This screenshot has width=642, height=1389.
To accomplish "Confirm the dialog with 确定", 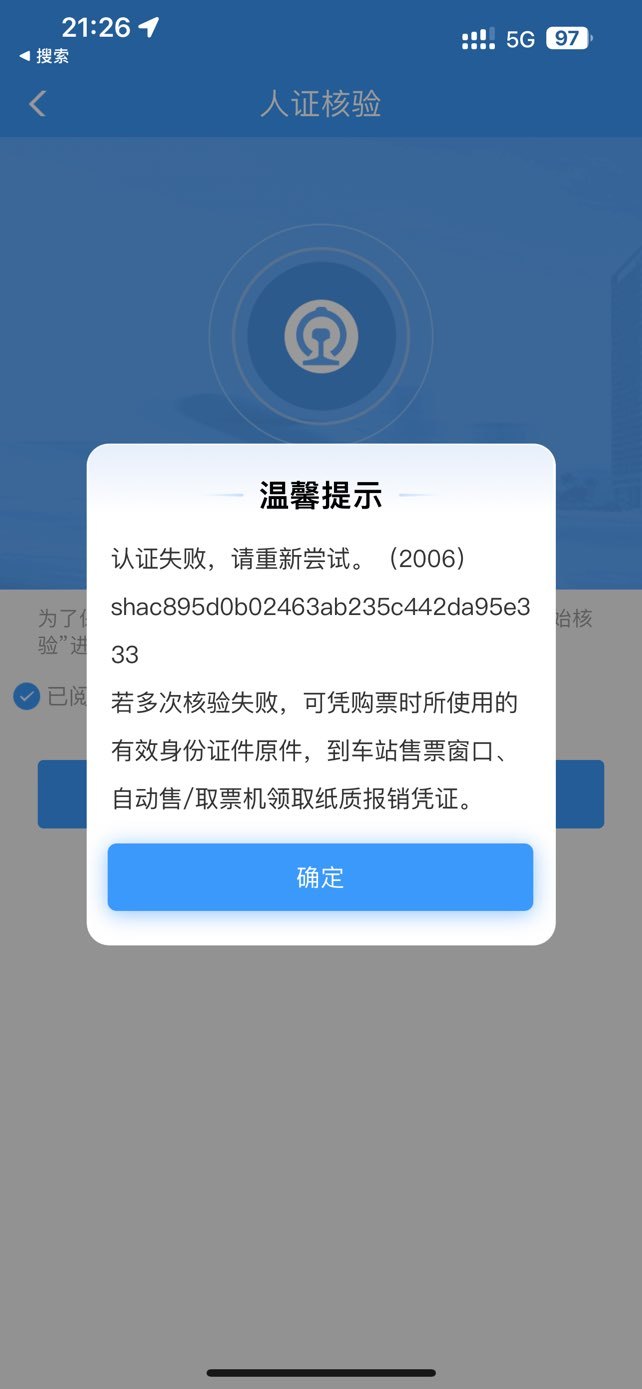I will point(320,877).
